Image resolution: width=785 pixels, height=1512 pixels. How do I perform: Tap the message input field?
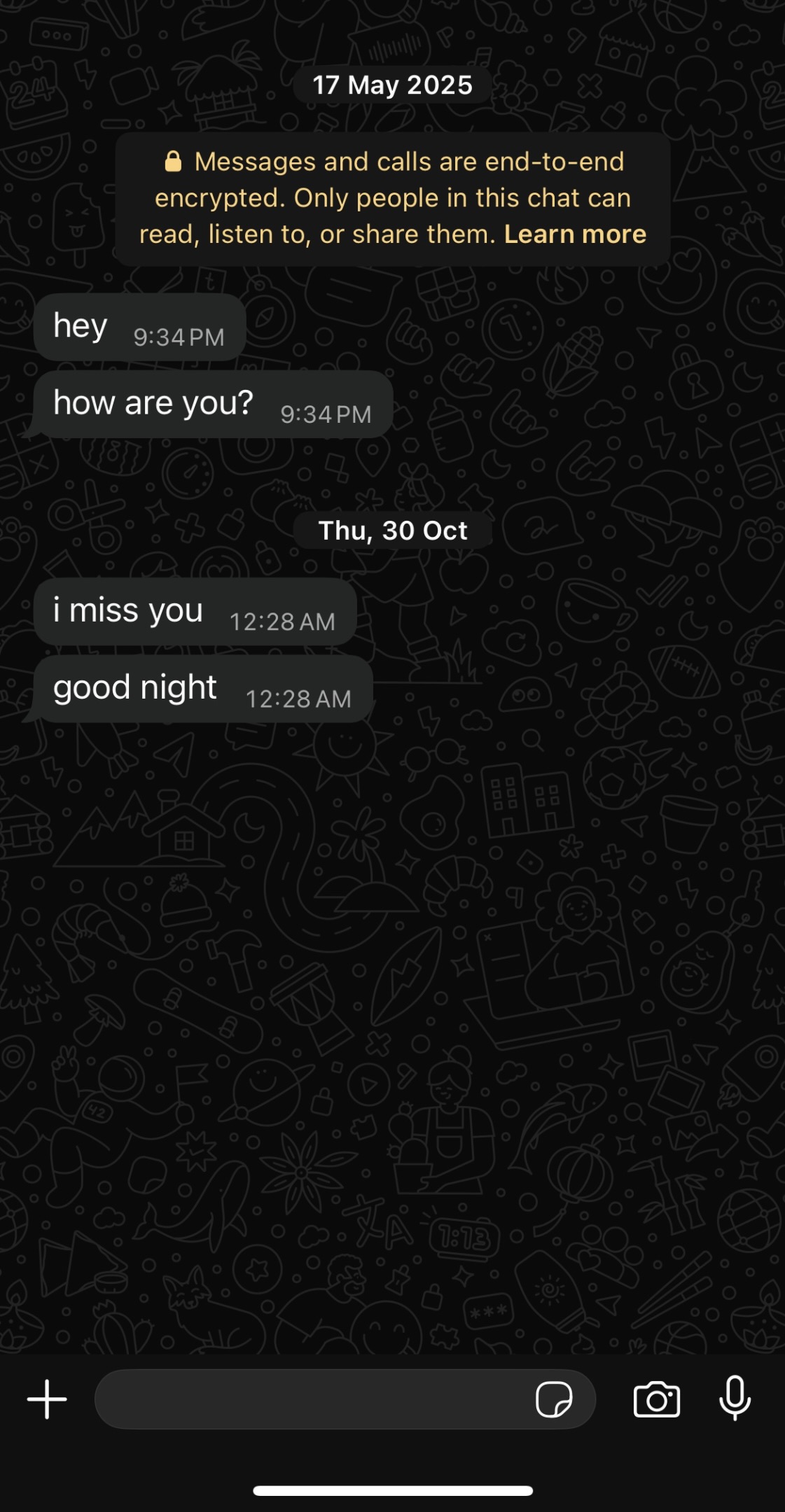[x=308, y=1399]
